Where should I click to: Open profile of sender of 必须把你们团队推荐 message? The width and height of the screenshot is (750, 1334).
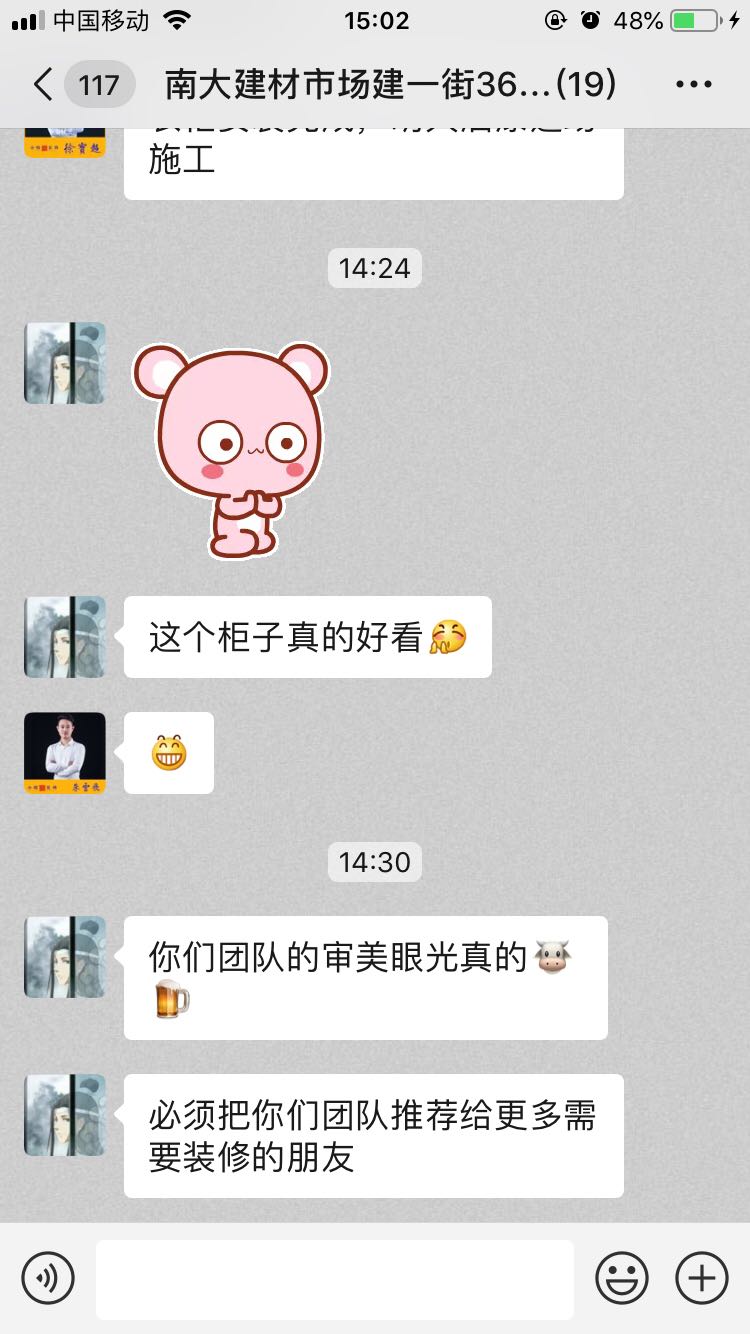click(65, 1115)
